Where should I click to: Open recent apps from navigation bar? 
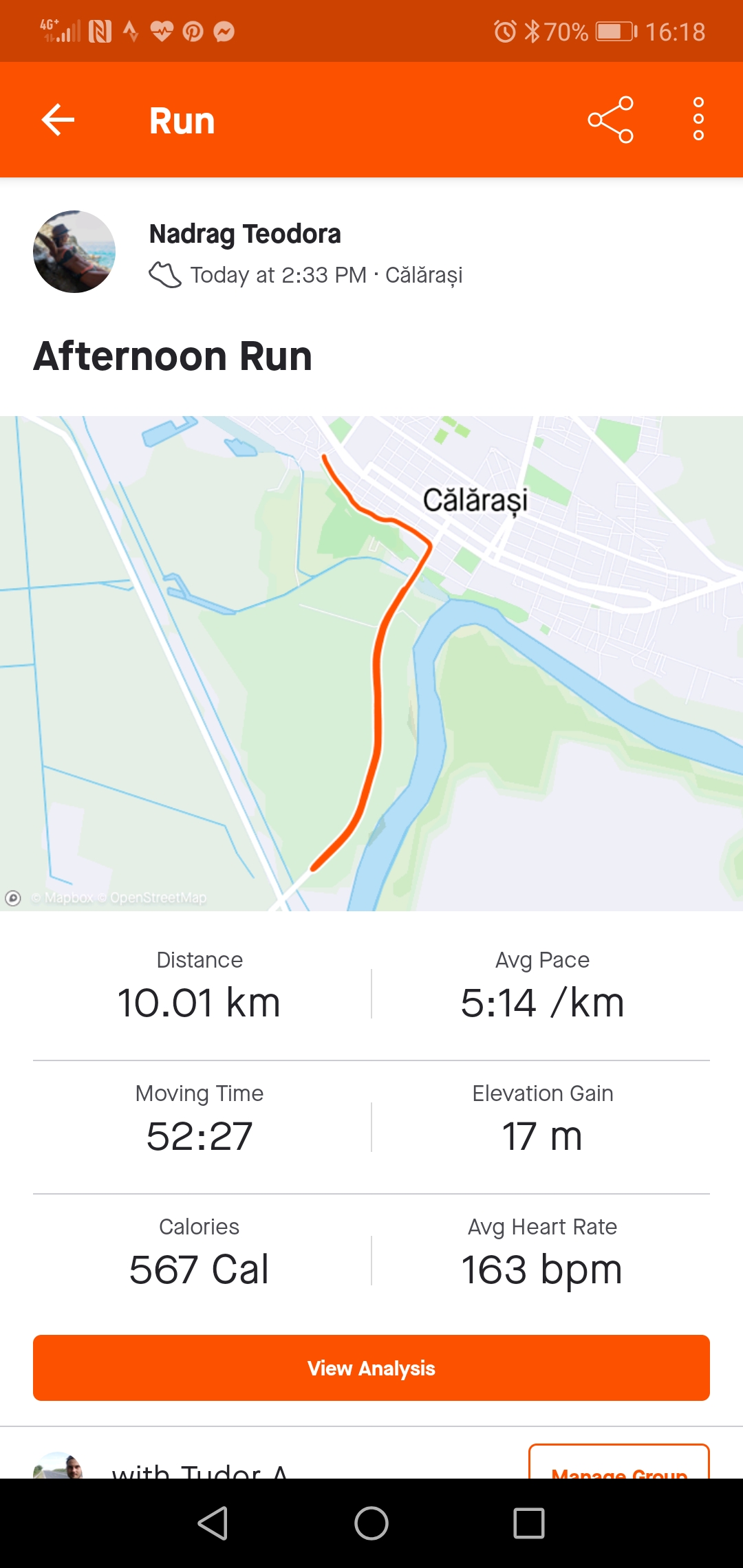coord(529,1523)
